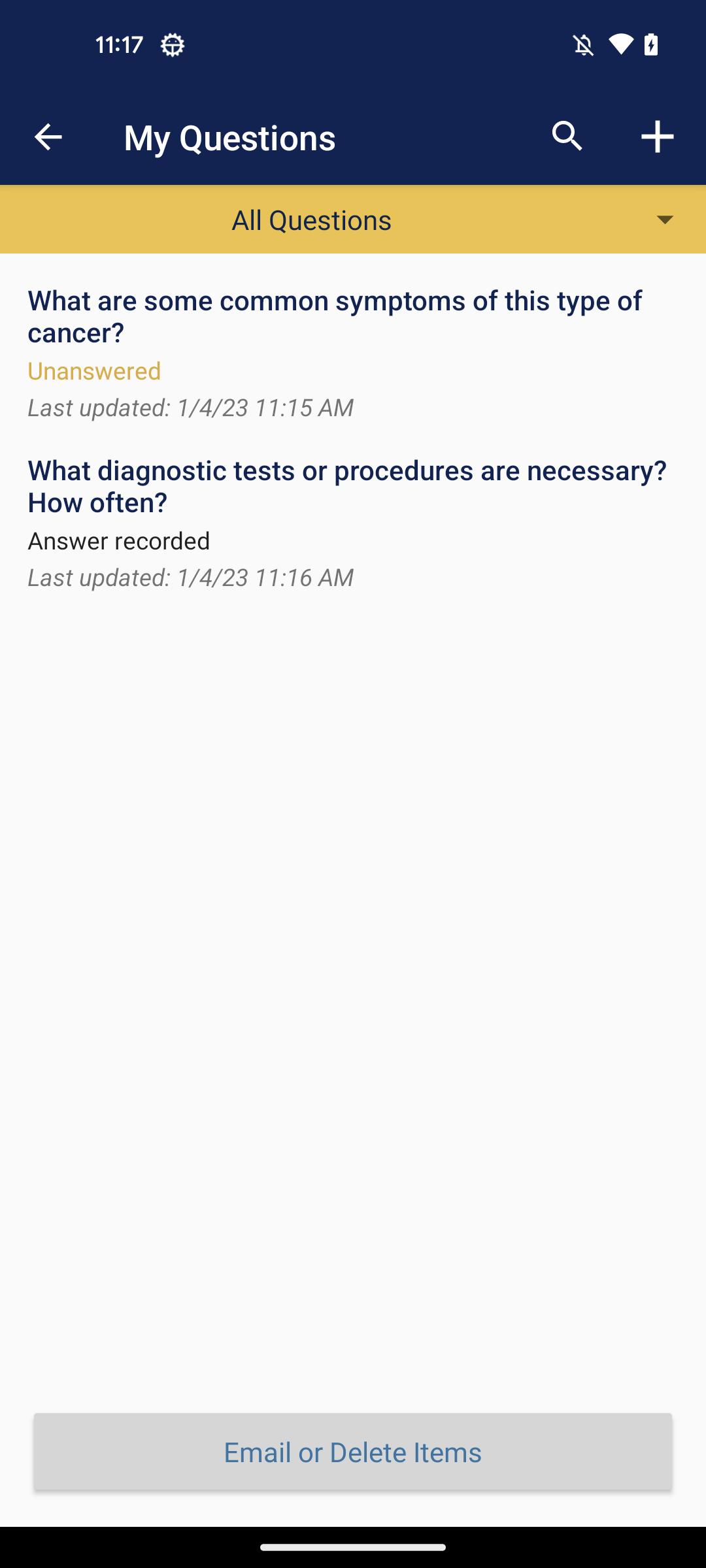The width and height of the screenshot is (706, 1568).
Task: Open the search function in My Questions
Action: point(567,137)
